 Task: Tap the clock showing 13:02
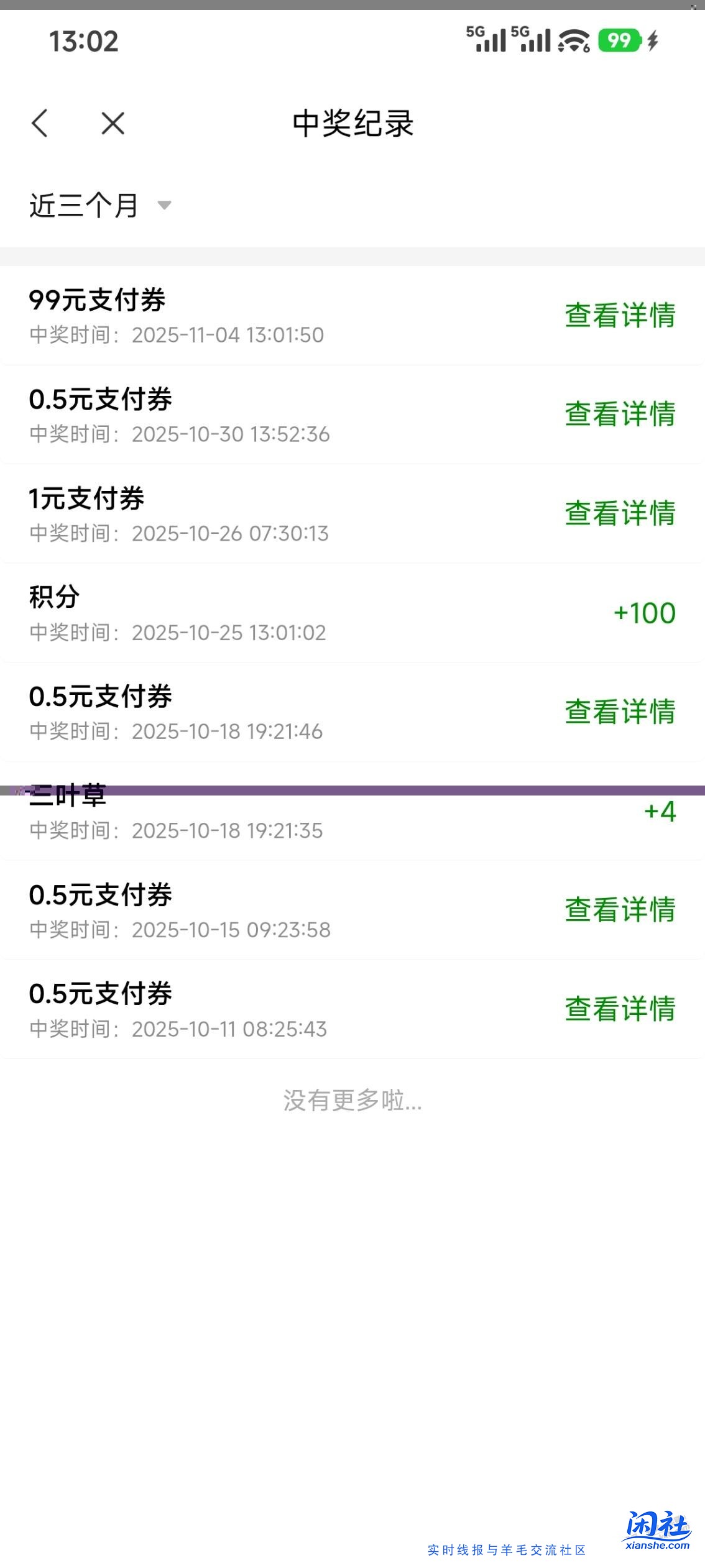pos(83,41)
